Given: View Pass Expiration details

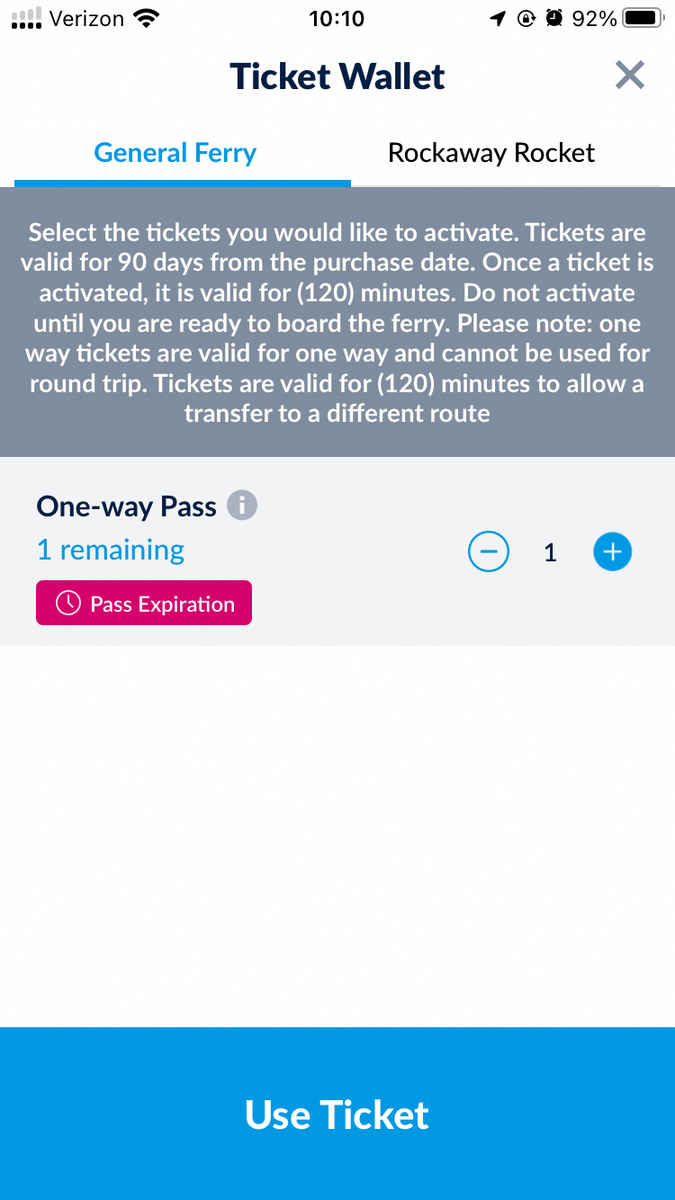Looking at the screenshot, I should click(x=144, y=603).
